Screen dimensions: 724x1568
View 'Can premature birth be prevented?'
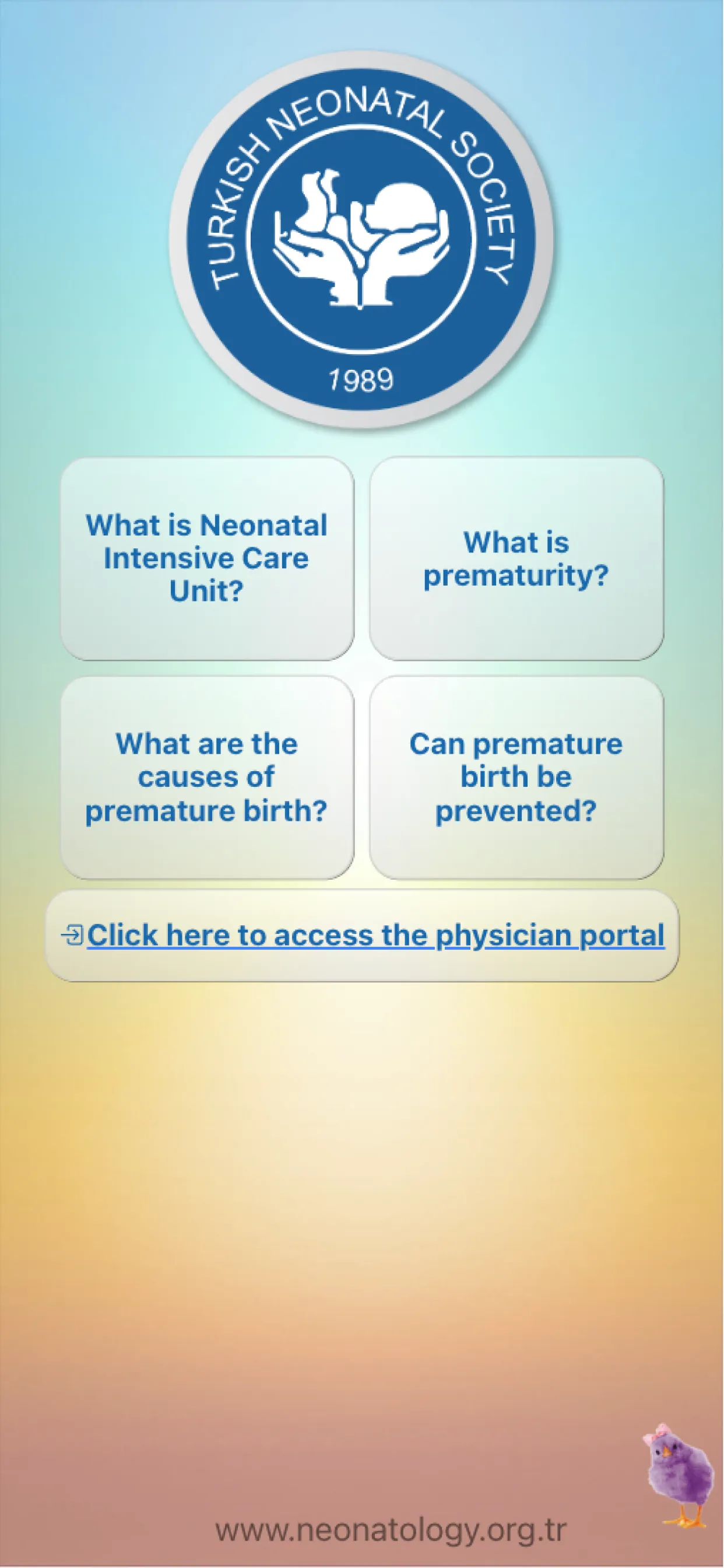coord(516,778)
